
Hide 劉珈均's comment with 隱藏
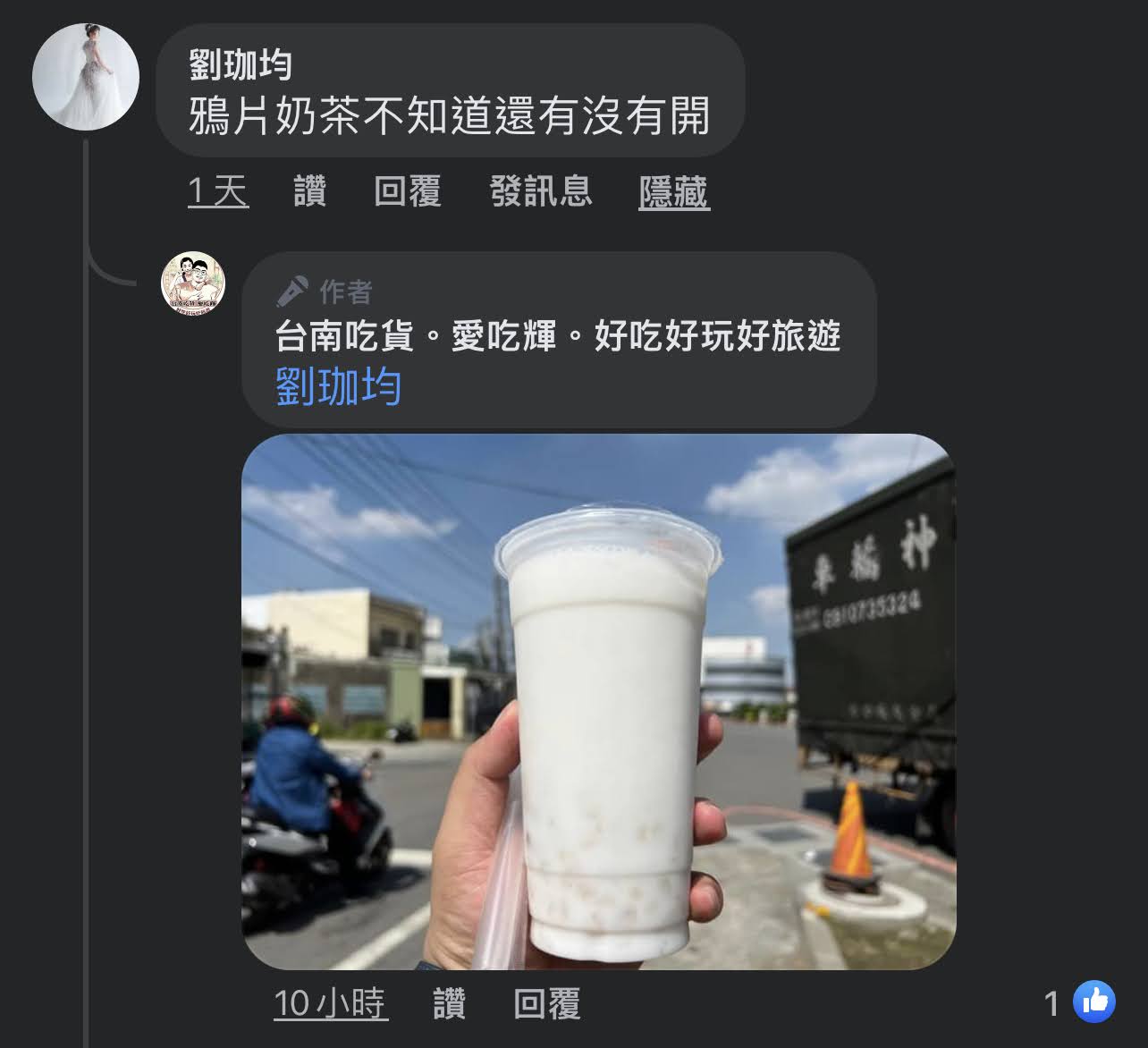(x=673, y=191)
